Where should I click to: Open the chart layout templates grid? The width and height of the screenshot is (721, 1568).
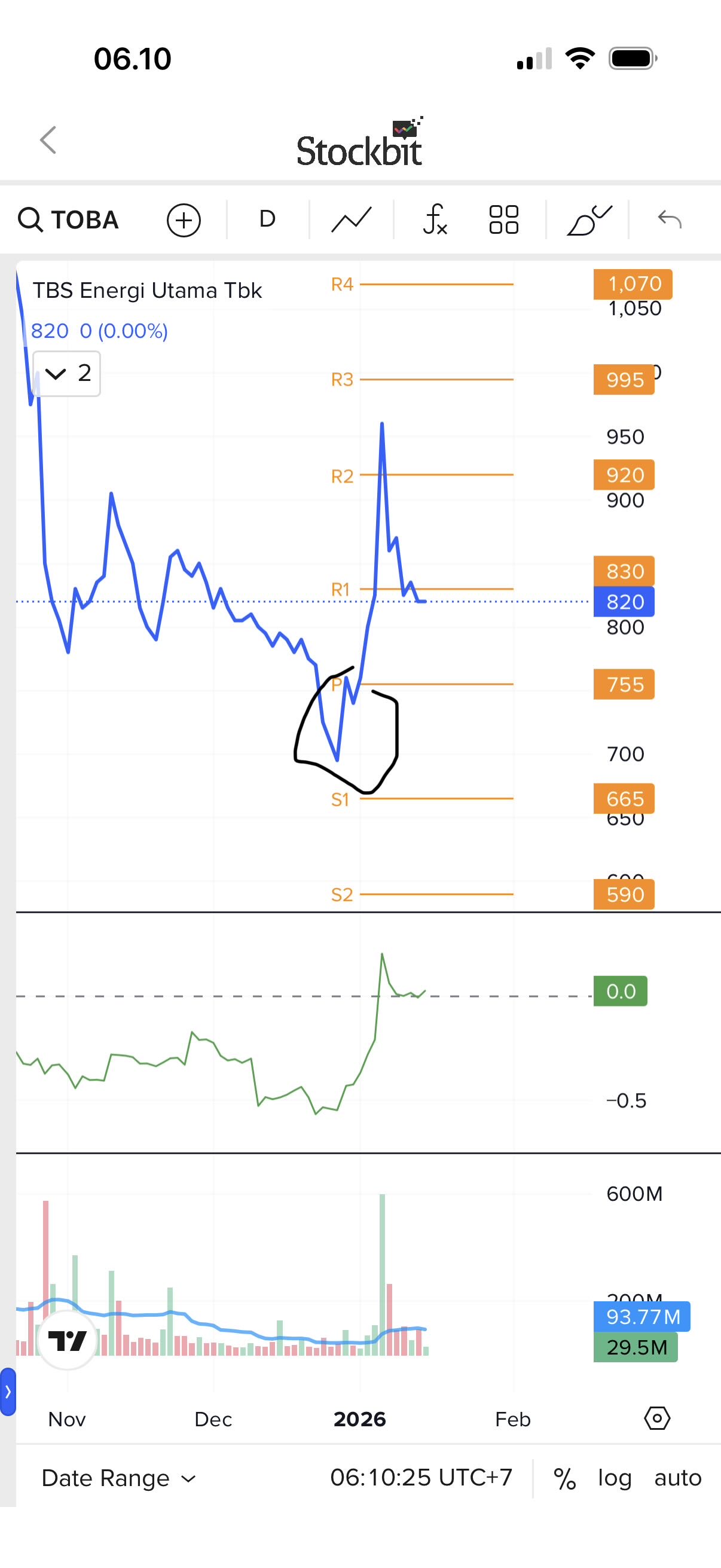click(x=504, y=219)
